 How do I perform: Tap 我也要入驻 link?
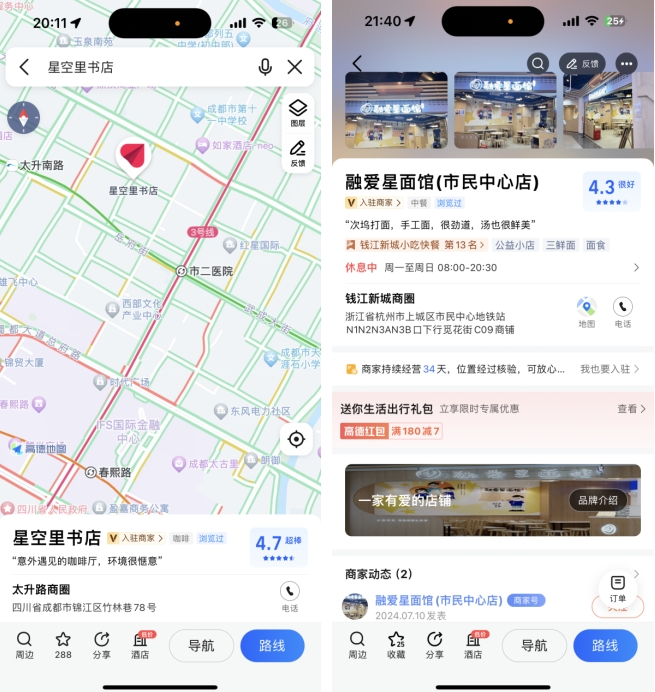coord(610,369)
